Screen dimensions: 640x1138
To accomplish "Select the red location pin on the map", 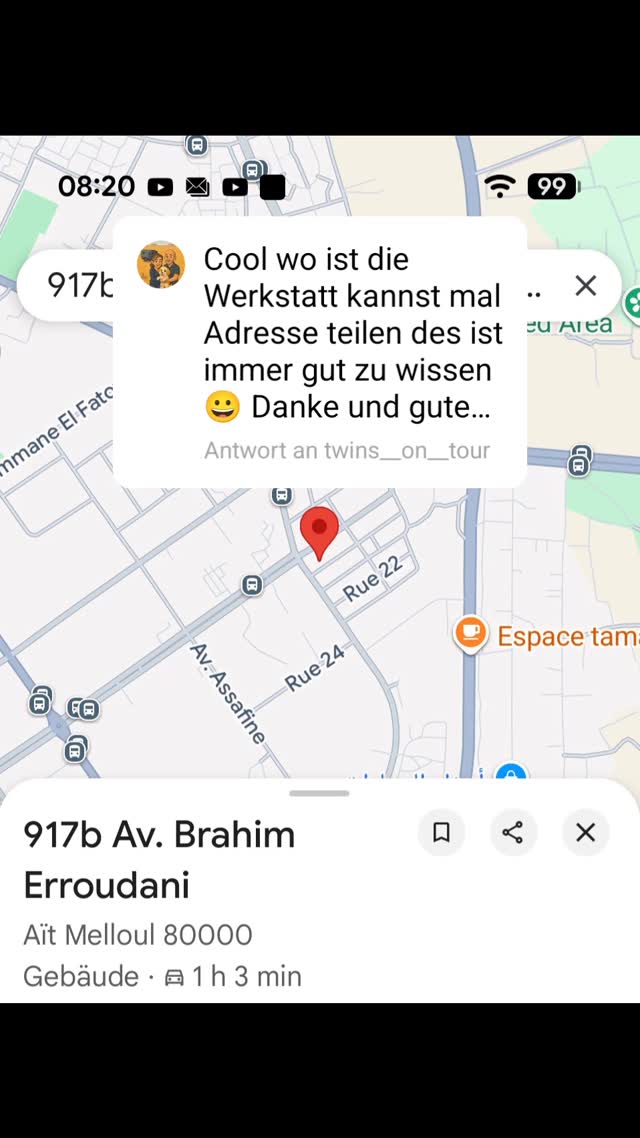I will [319, 532].
